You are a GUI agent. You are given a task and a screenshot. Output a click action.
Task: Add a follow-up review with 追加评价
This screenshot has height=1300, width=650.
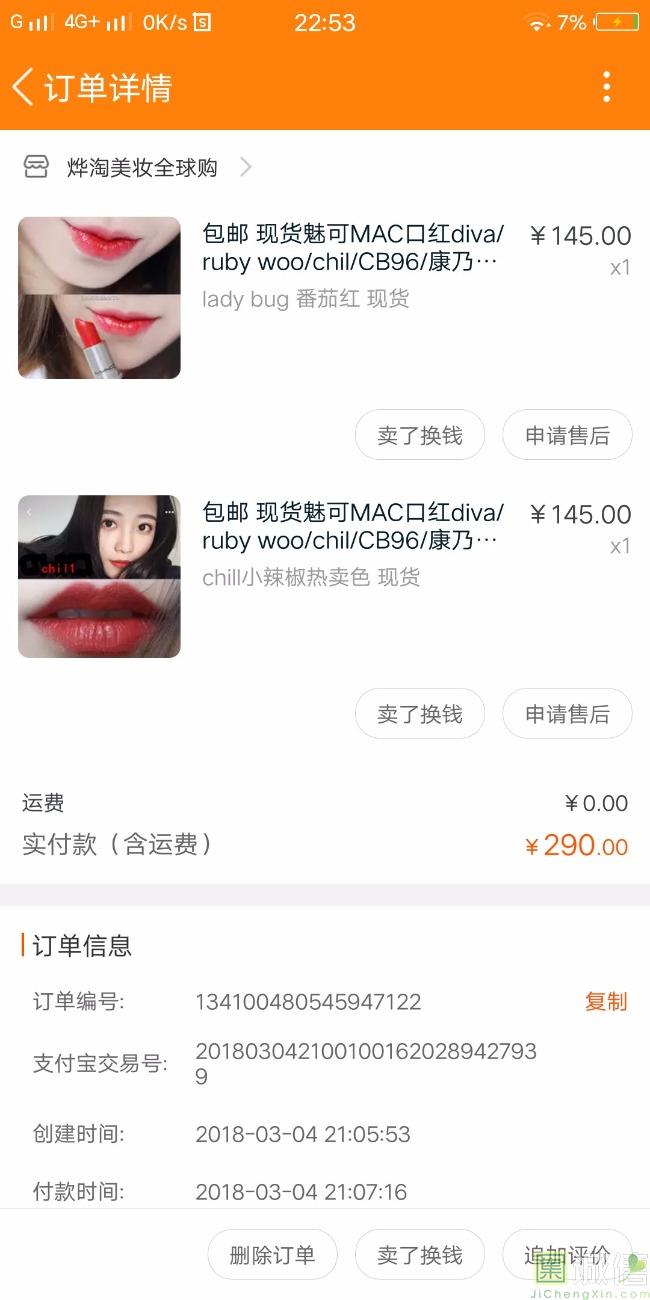[x=567, y=1255]
